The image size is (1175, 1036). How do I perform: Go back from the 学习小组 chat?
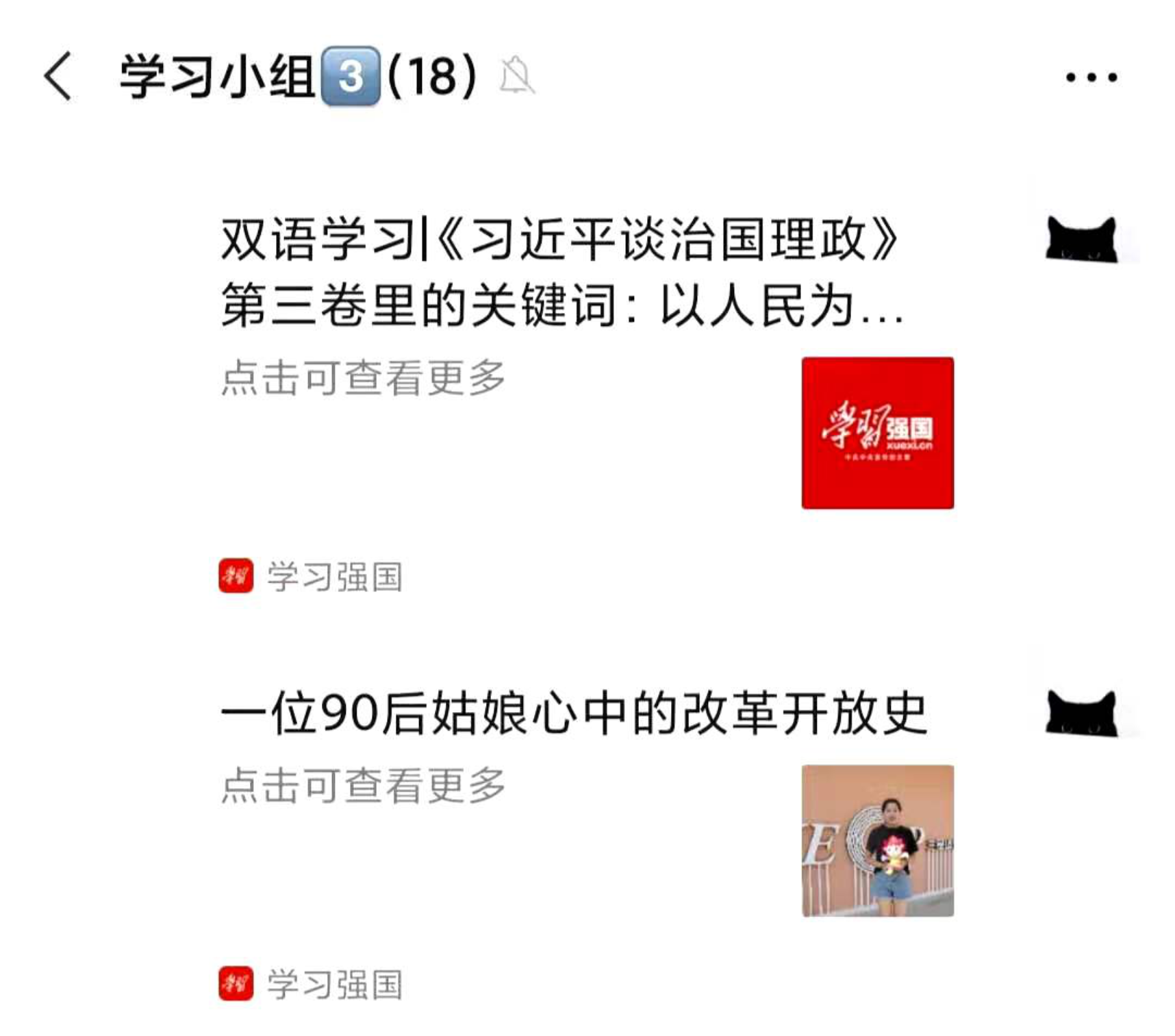[58, 76]
